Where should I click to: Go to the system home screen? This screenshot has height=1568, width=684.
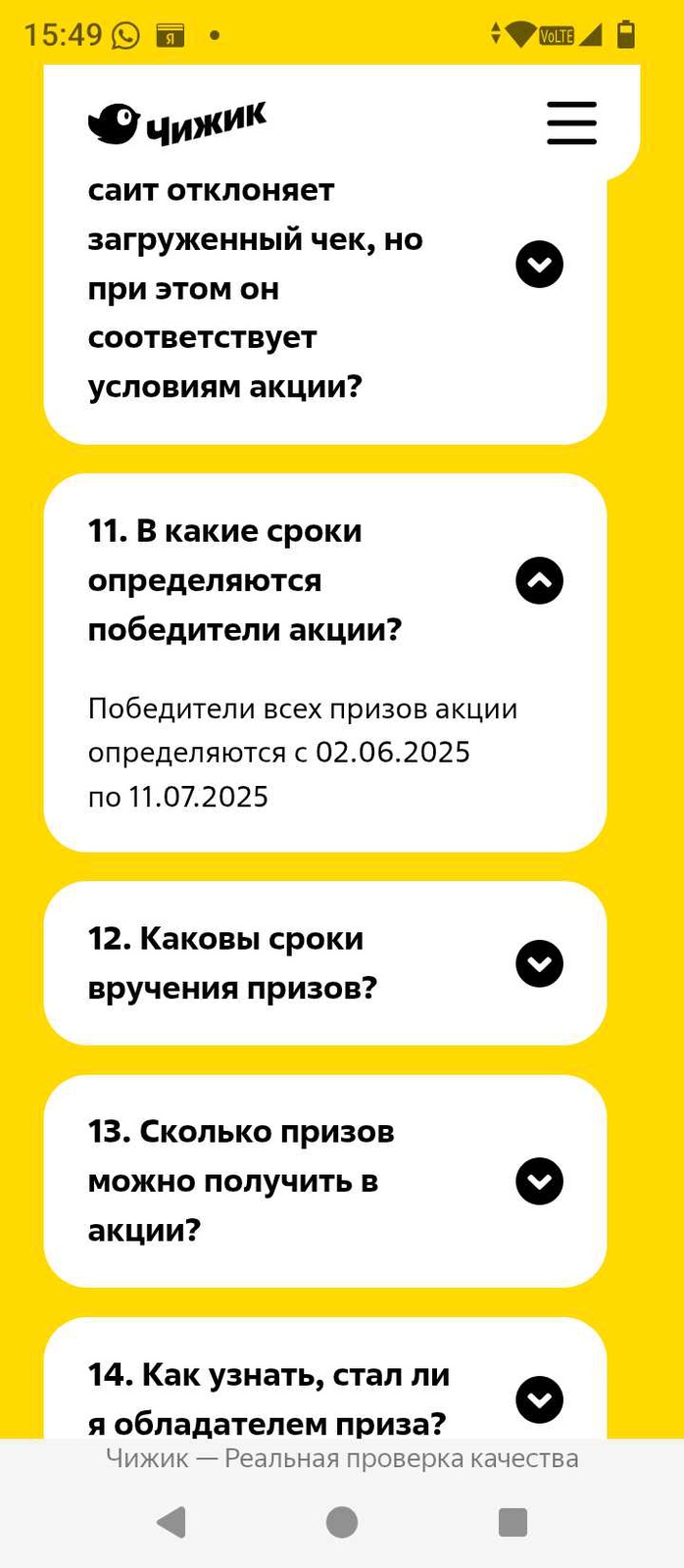[342, 1522]
